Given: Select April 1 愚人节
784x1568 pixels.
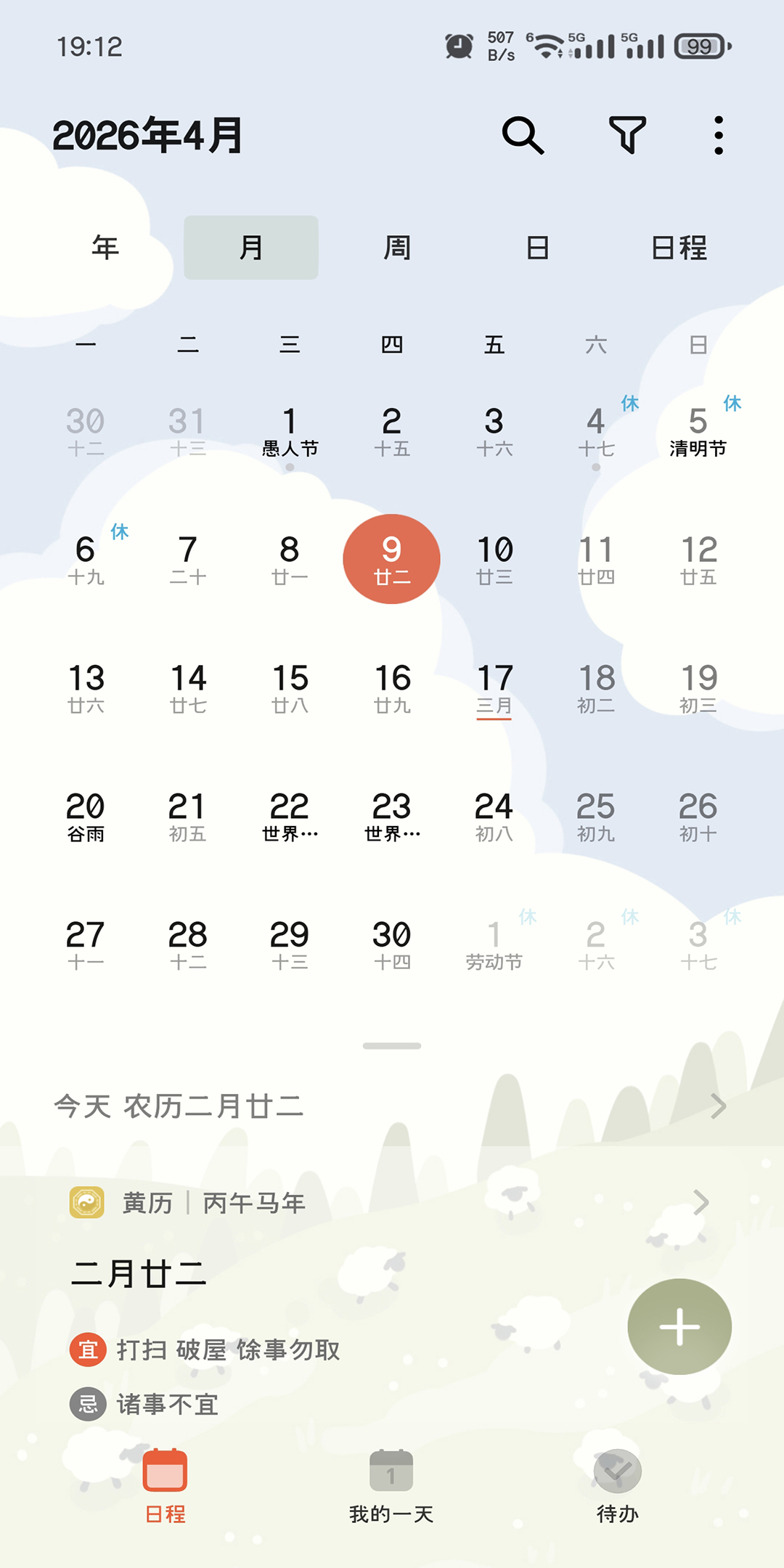Looking at the screenshot, I should click(x=290, y=432).
